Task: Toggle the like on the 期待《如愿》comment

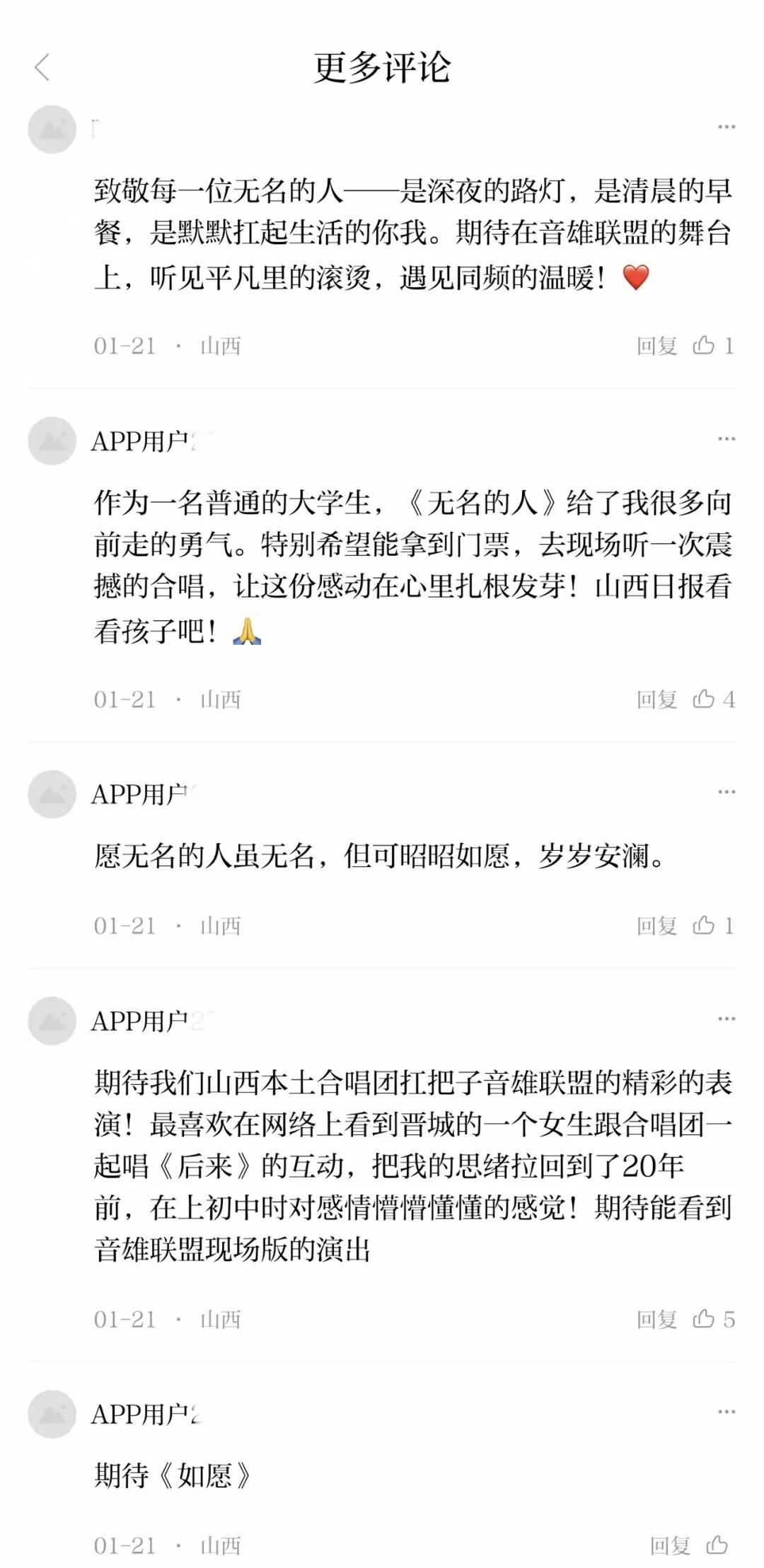Action: (x=716, y=1543)
